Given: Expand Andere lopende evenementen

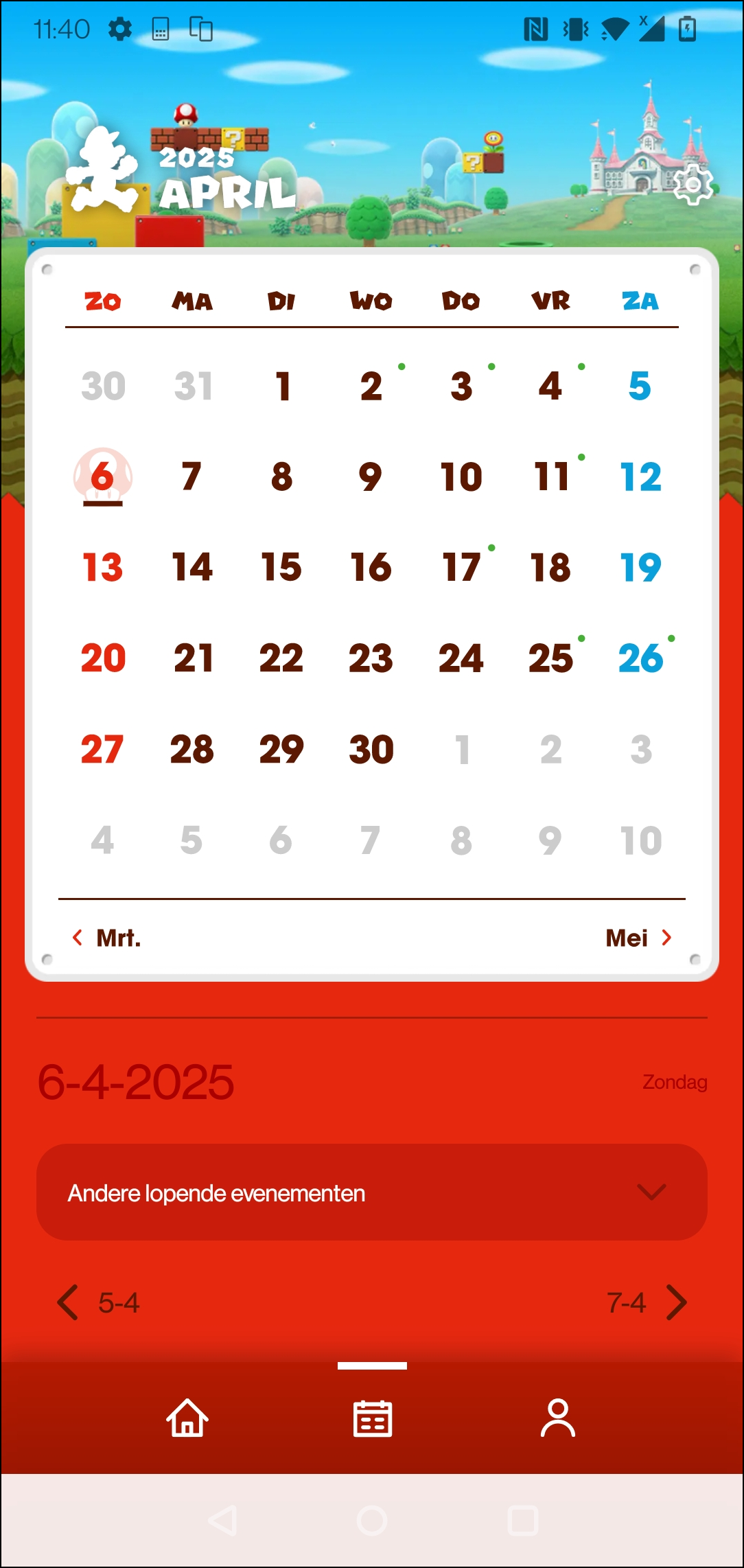Looking at the screenshot, I should point(372,1192).
